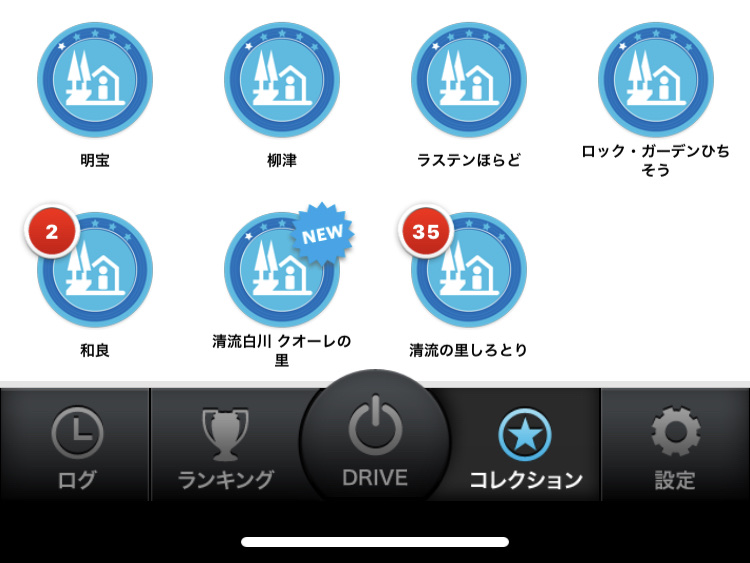Open the 設定 tab
The height and width of the screenshot is (563, 750).
click(x=675, y=447)
